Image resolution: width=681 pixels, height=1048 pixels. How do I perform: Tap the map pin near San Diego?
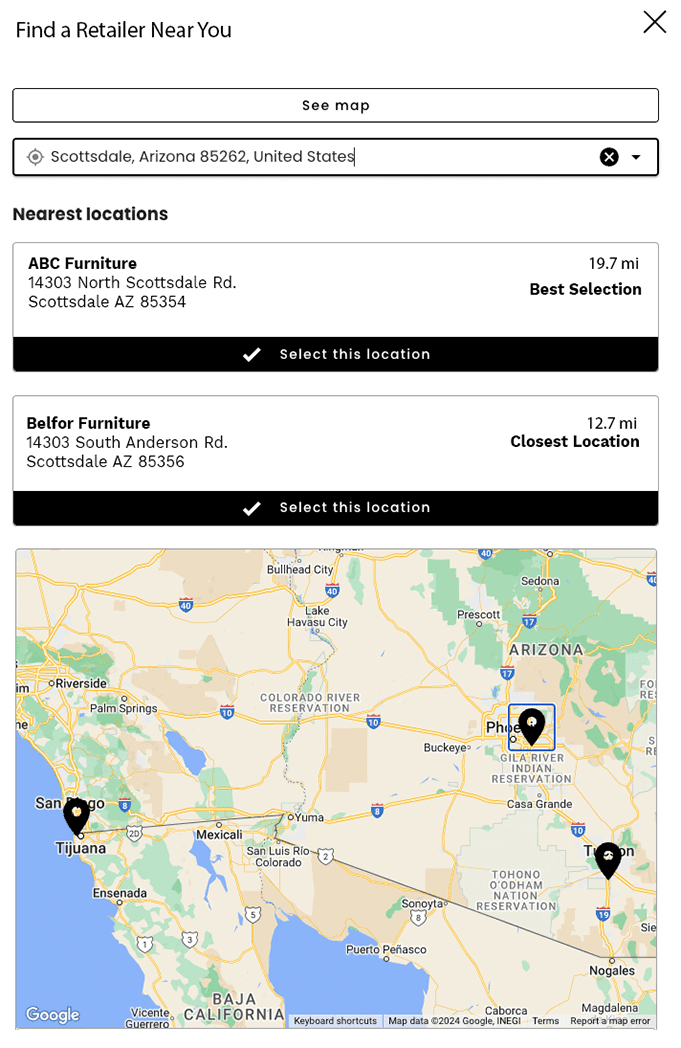[x=76, y=815]
